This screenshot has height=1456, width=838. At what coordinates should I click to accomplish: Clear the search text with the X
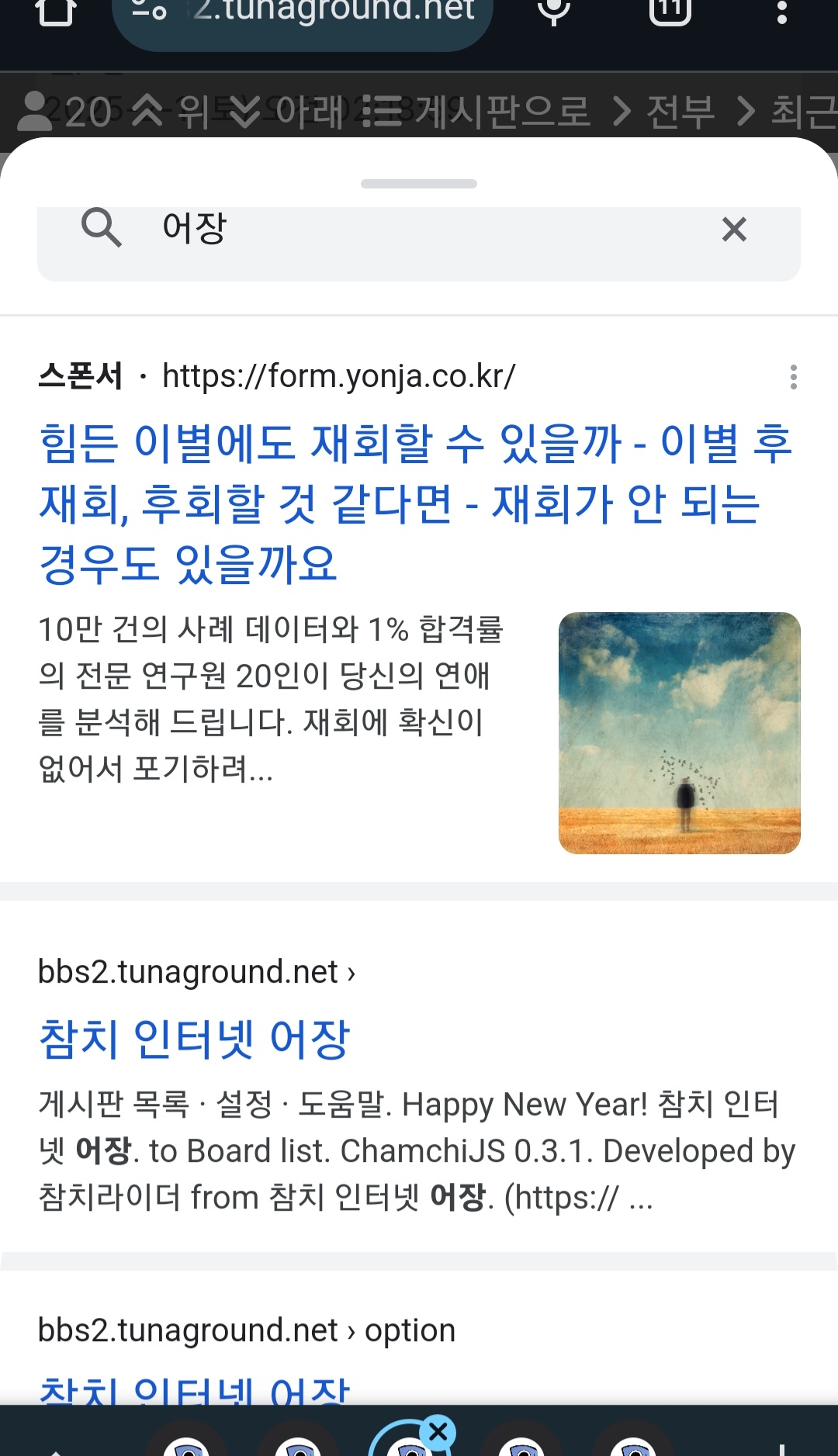pyautogui.click(x=733, y=230)
